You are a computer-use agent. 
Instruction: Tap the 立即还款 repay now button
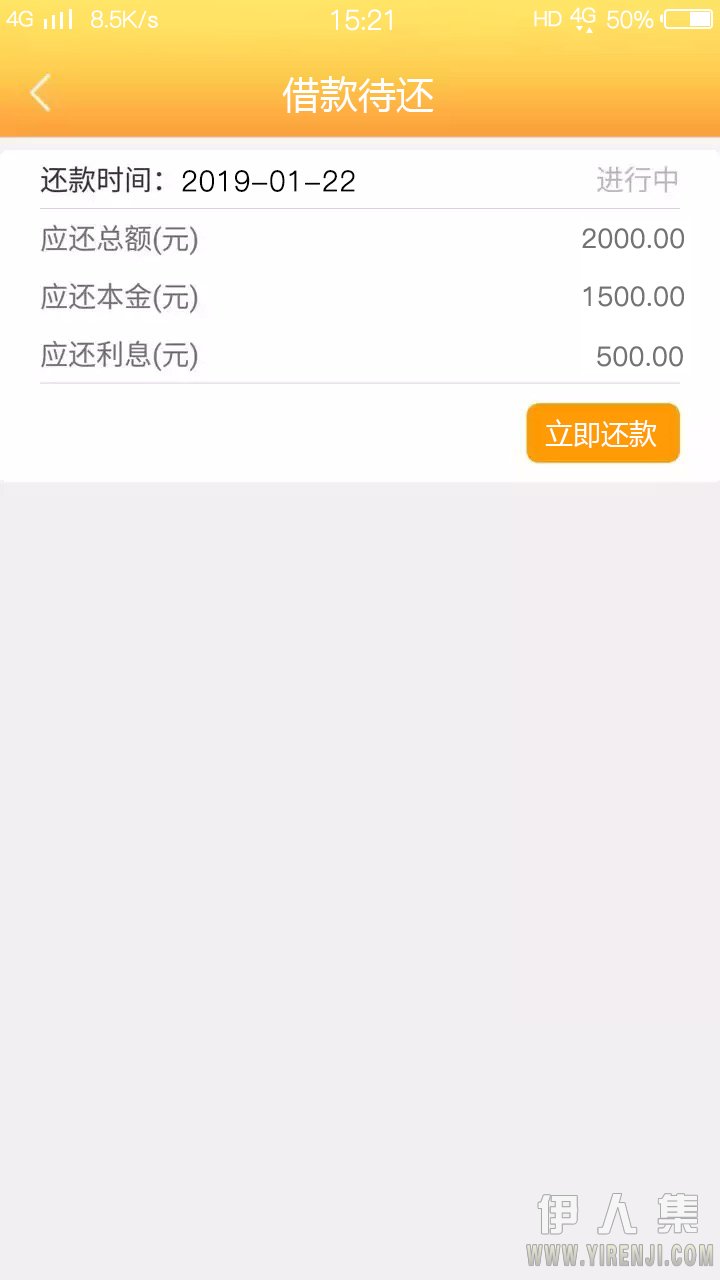click(x=603, y=434)
